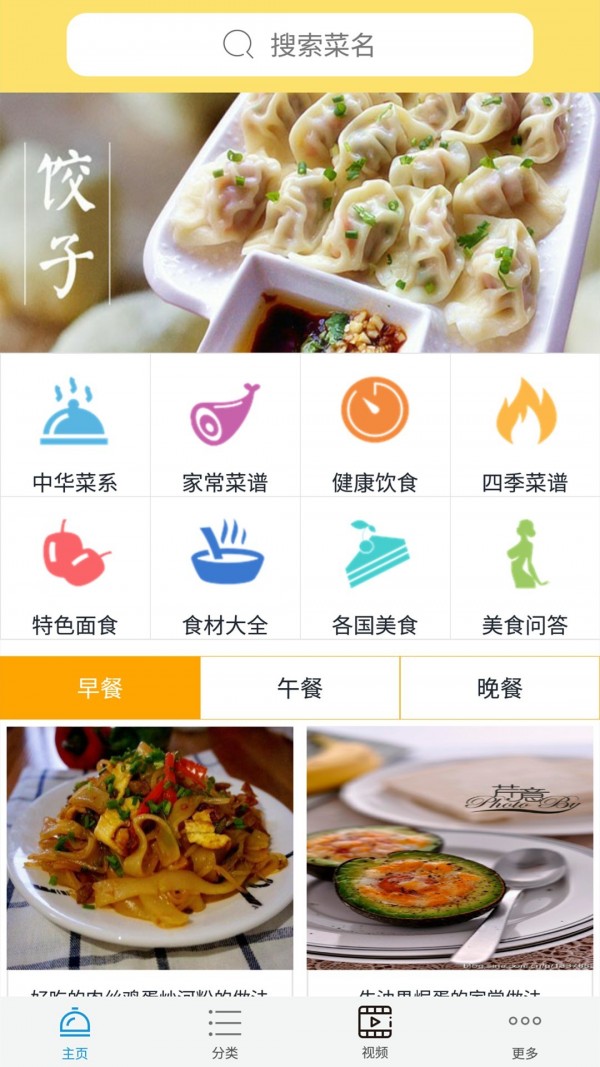600x1067 pixels.
Task: Open the fried rice noodles recipe card
Action: pyautogui.click(x=150, y=850)
